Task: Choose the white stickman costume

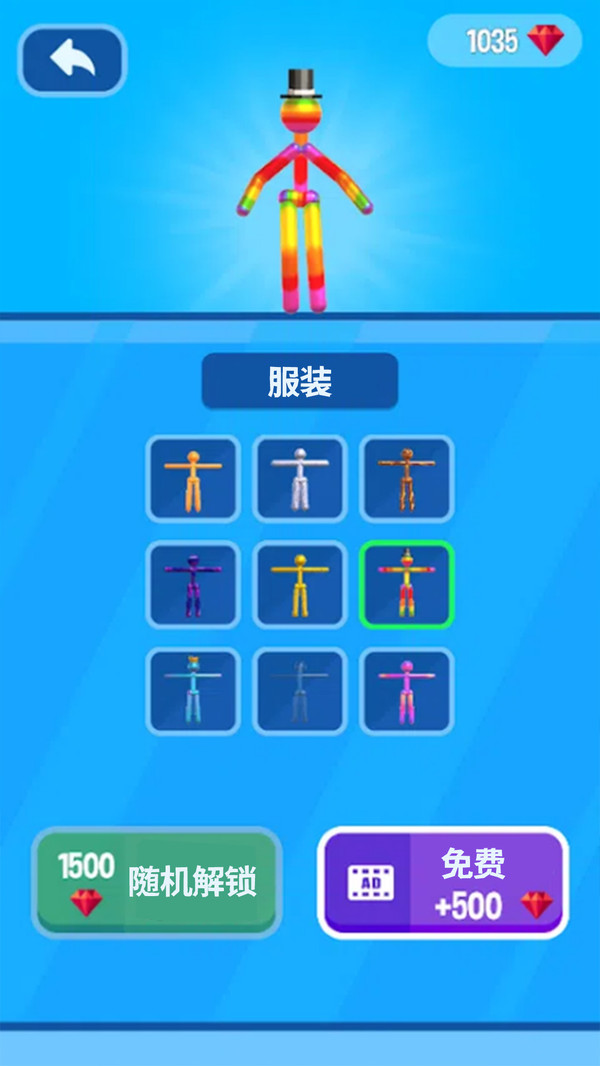Action: (300, 479)
